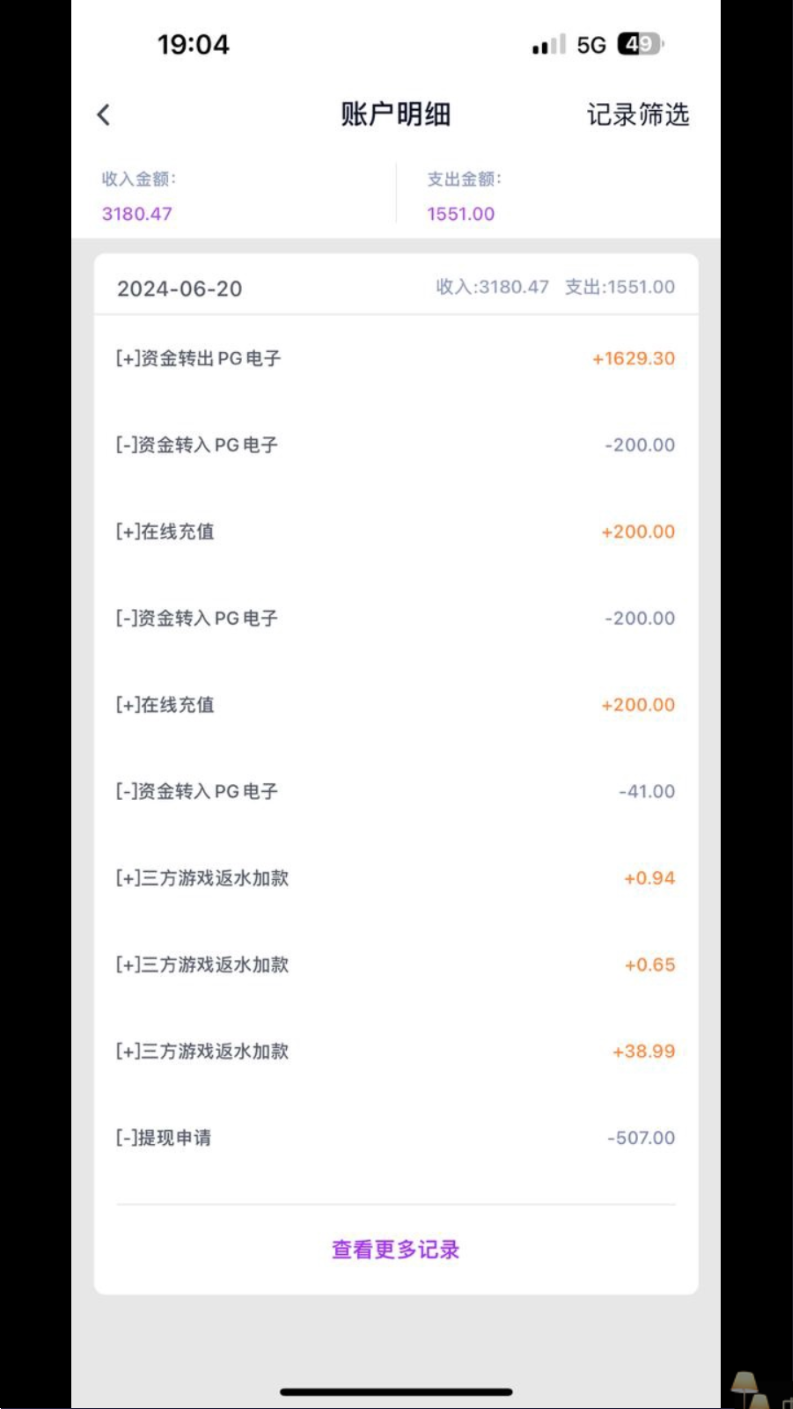Open the 记录筛选 record filter
This screenshot has height=1409, width=793.
638,115
